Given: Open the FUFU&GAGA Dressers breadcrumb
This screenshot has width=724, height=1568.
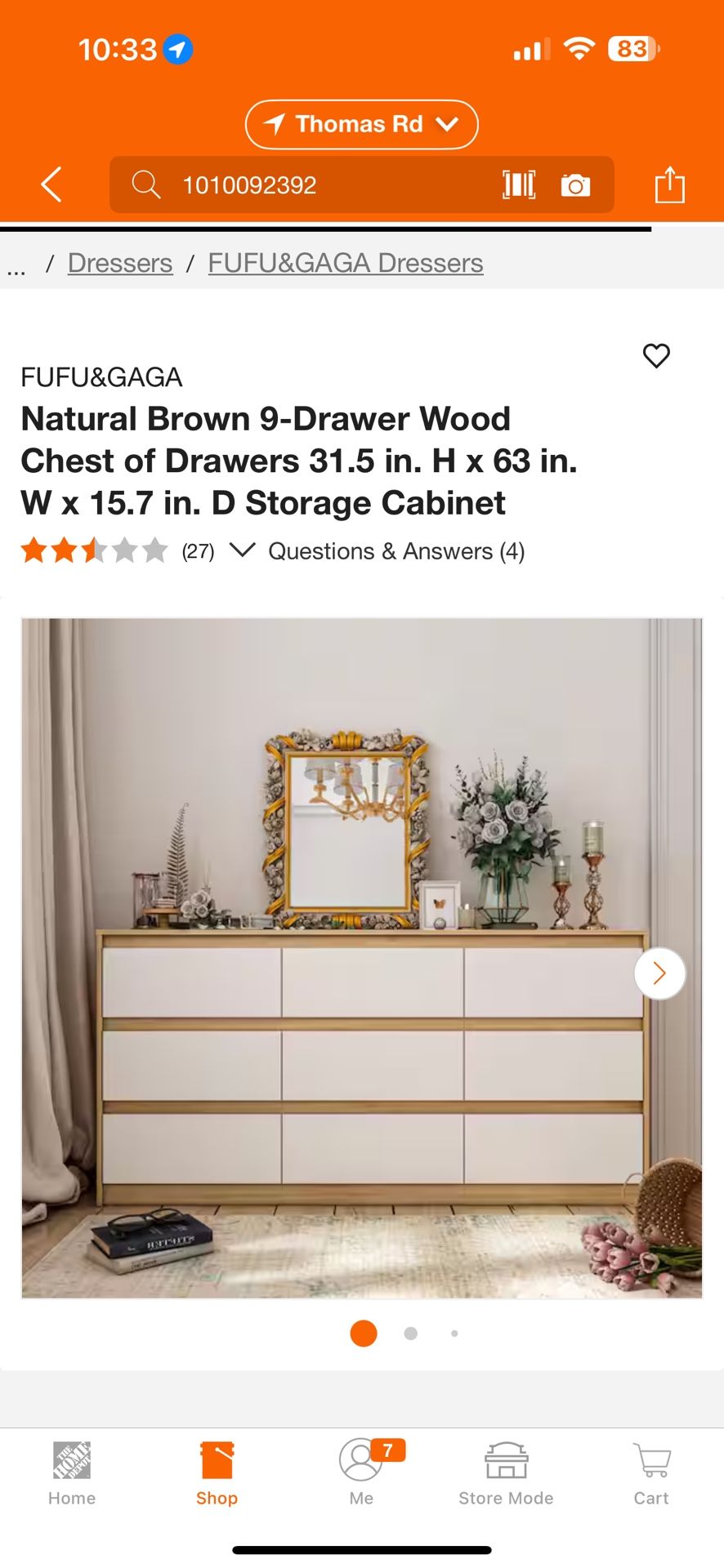Looking at the screenshot, I should click(345, 263).
